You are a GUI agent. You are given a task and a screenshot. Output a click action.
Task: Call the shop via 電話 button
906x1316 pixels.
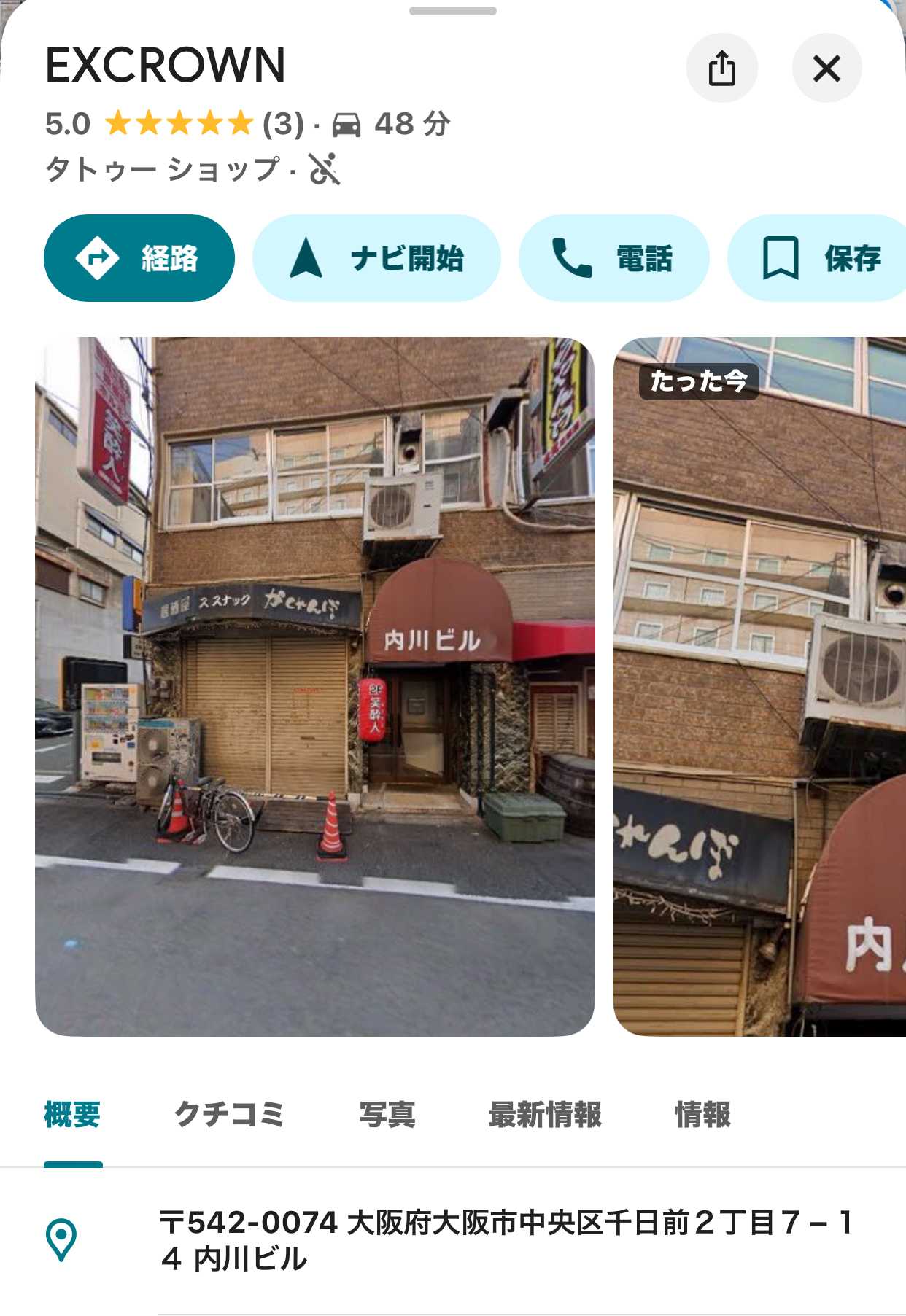(613, 258)
